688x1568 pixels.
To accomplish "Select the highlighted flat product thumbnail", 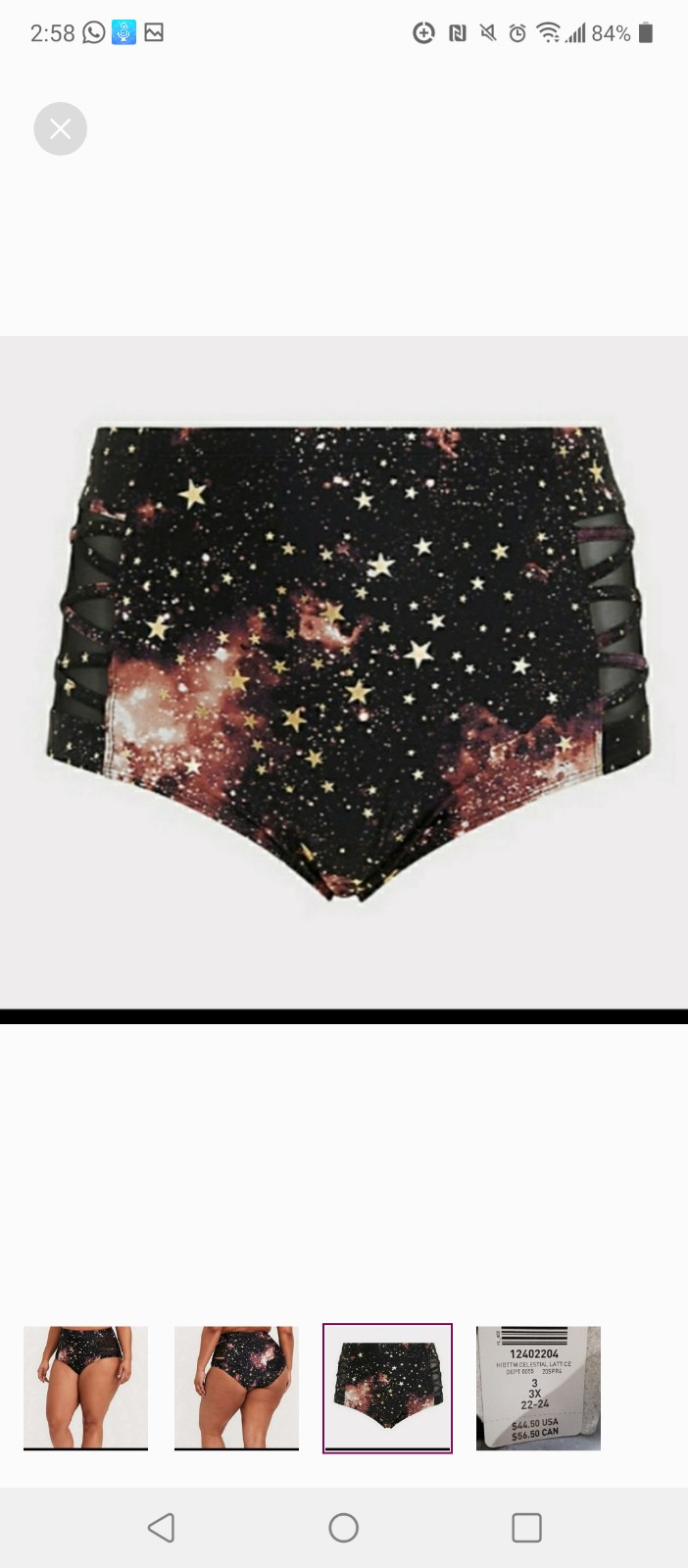I will (x=387, y=1388).
